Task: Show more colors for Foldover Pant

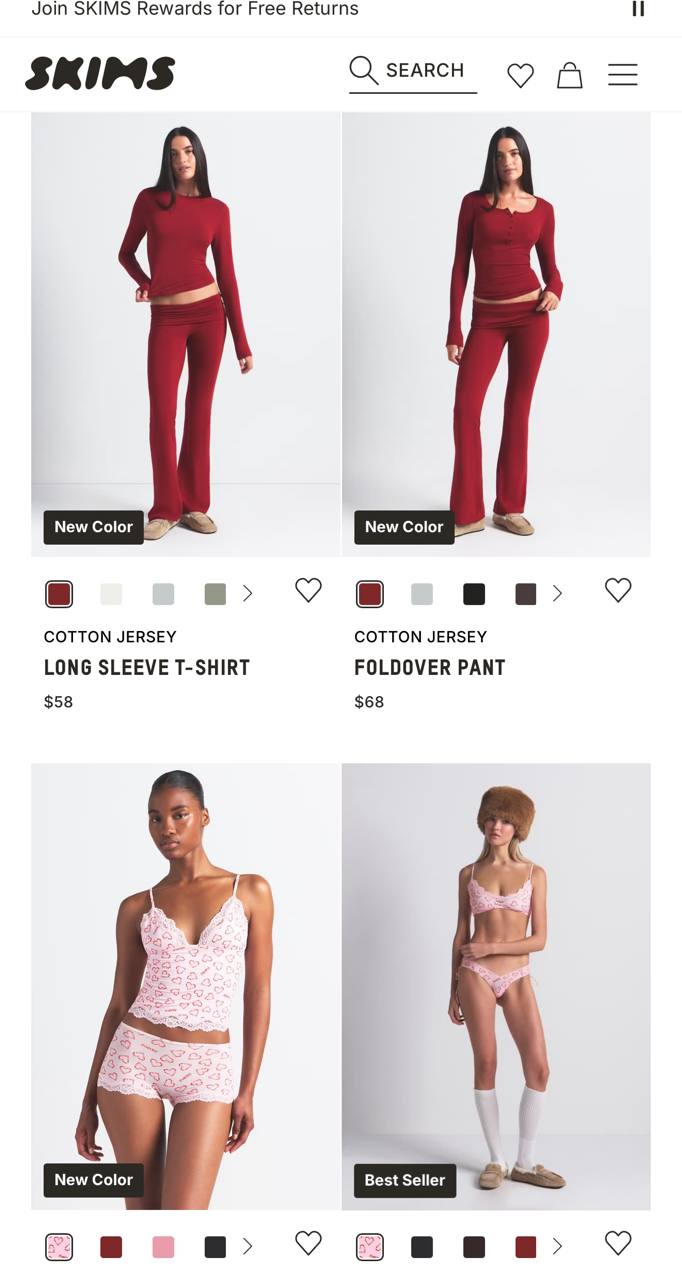Action: [558, 594]
